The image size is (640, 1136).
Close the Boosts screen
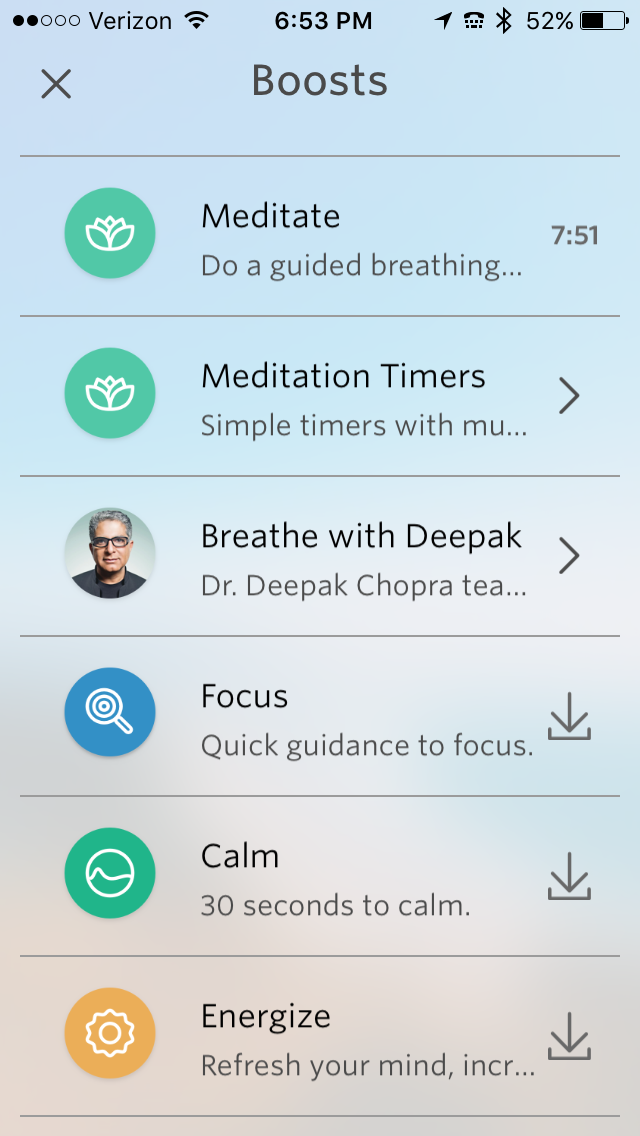coord(56,84)
